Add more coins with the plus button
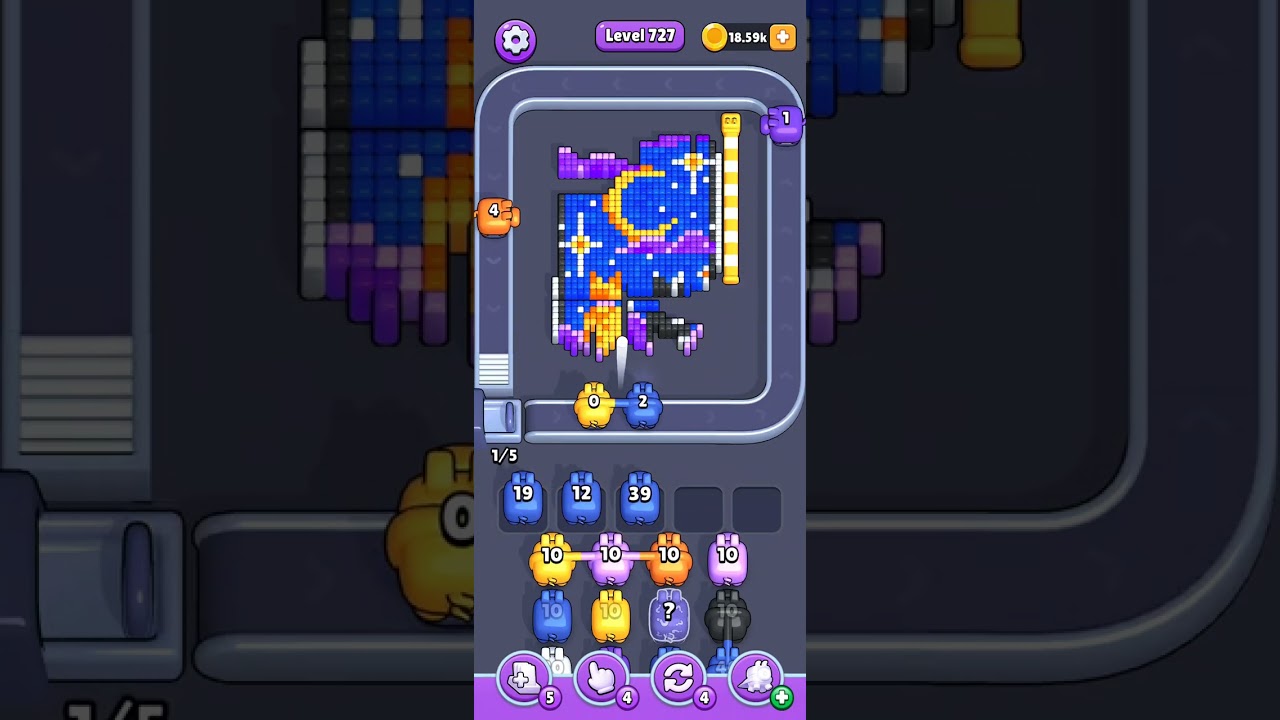The height and width of the screenshot is (720, 1280). point(783,37)
